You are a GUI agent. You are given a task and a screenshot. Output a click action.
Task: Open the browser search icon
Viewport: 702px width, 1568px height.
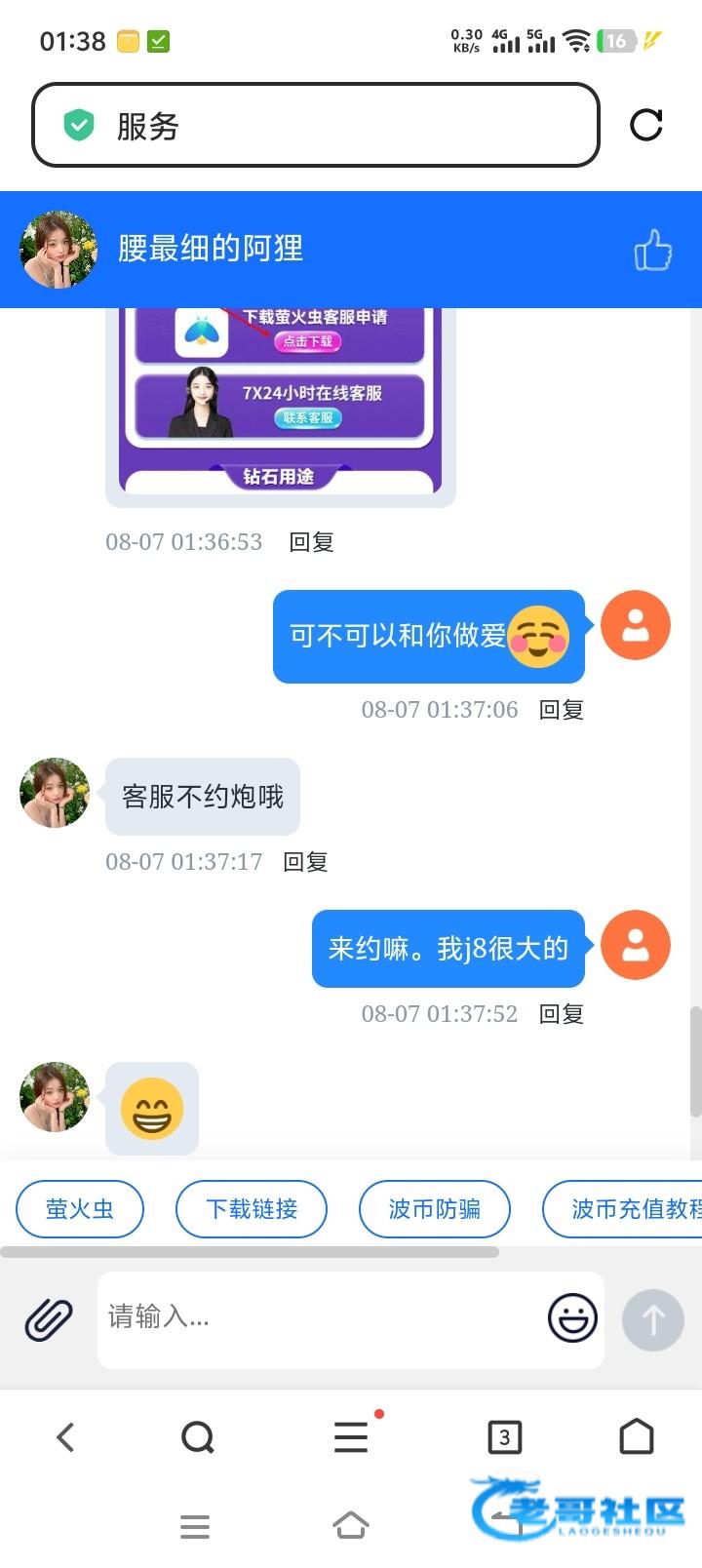[x=198, y=1436]
